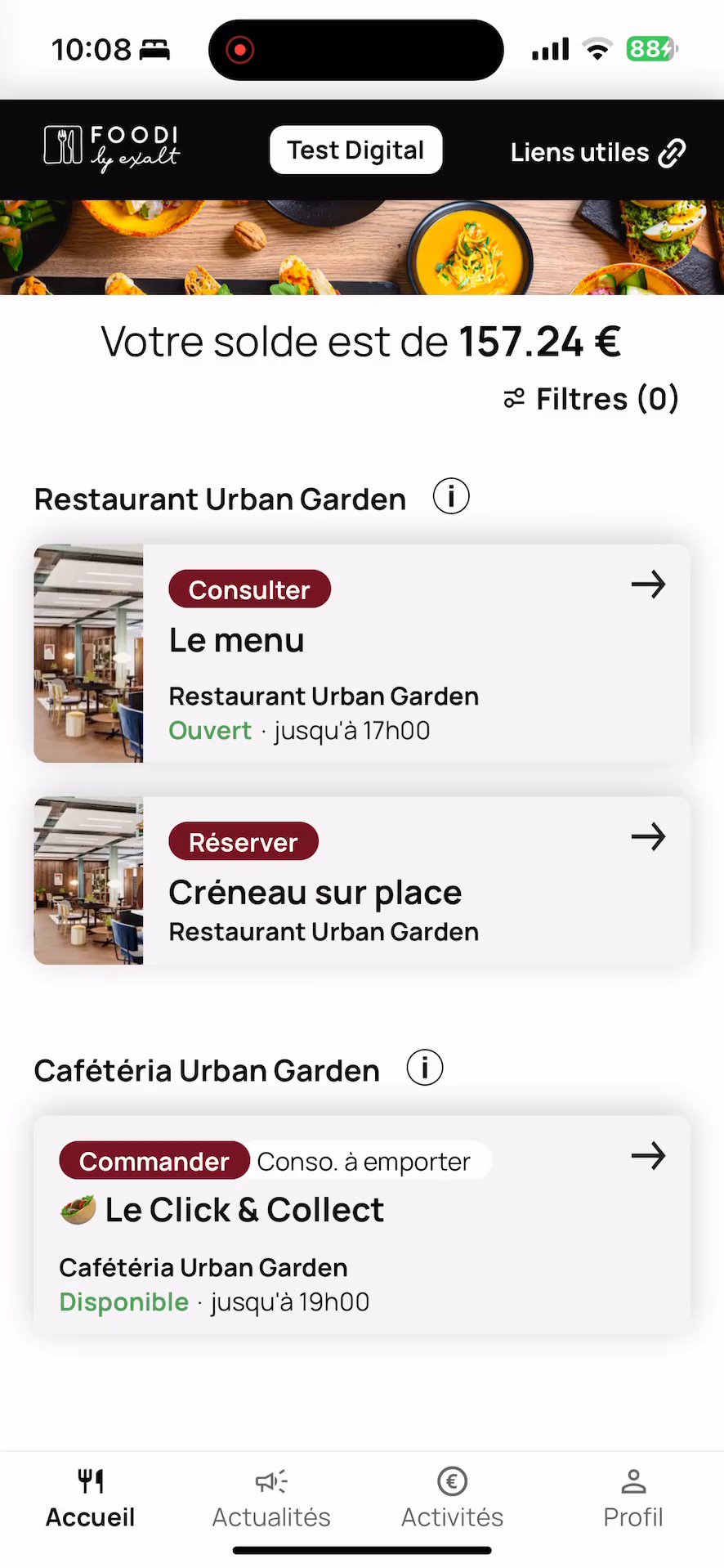Go to the Accueil tab
Viewport: 724px width, 1568px height.
pos(90,1498)
